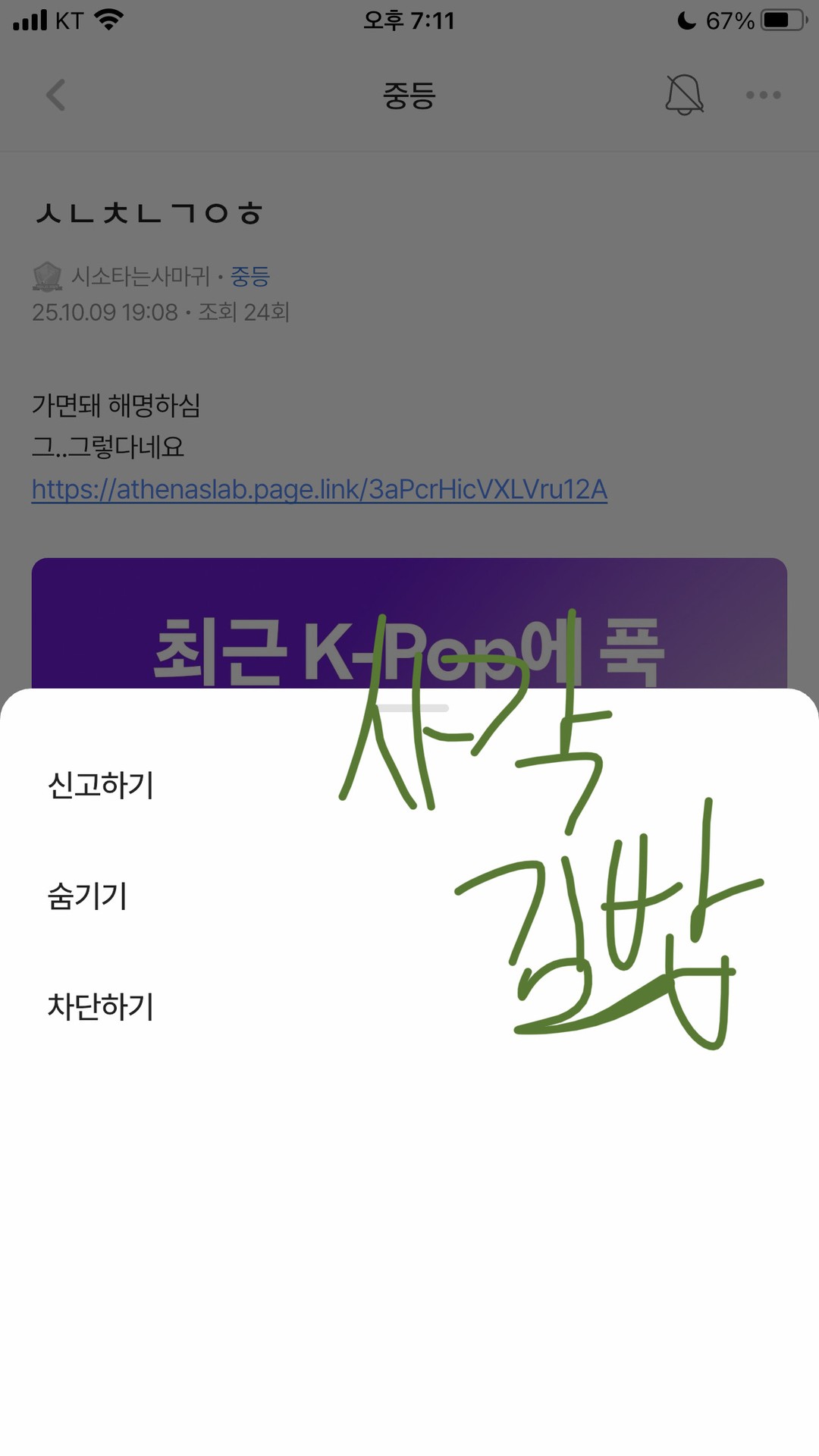The image size is (819, 1456).
Task: Tap the author's profile badge avatar
Action: (x=48, y=276)
